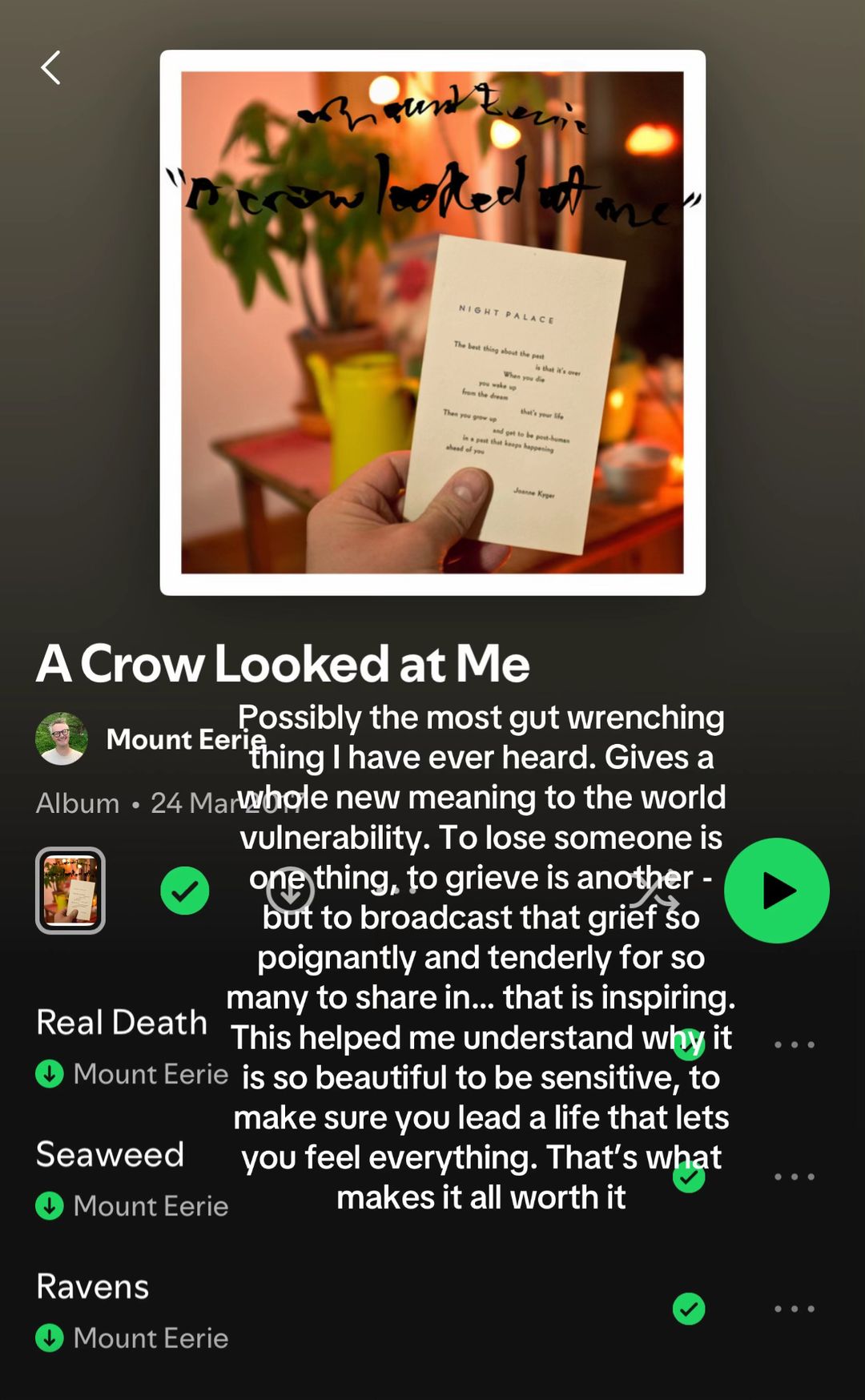Image resolution: width=865 pixels, height=1400 pixels.
Task: Open more options for Real Death
Action: (795, 1044)
